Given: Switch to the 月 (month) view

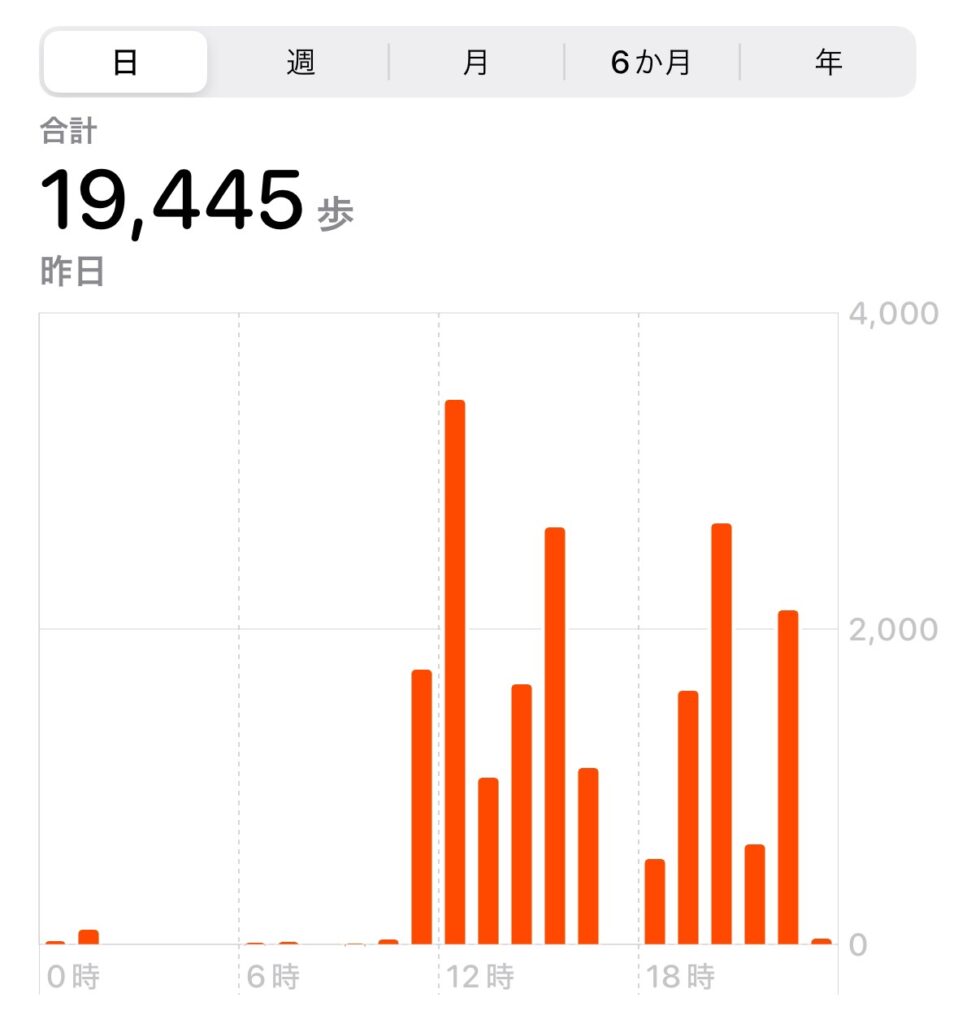Looking at the screenshot, I should (x=476, y=62).
